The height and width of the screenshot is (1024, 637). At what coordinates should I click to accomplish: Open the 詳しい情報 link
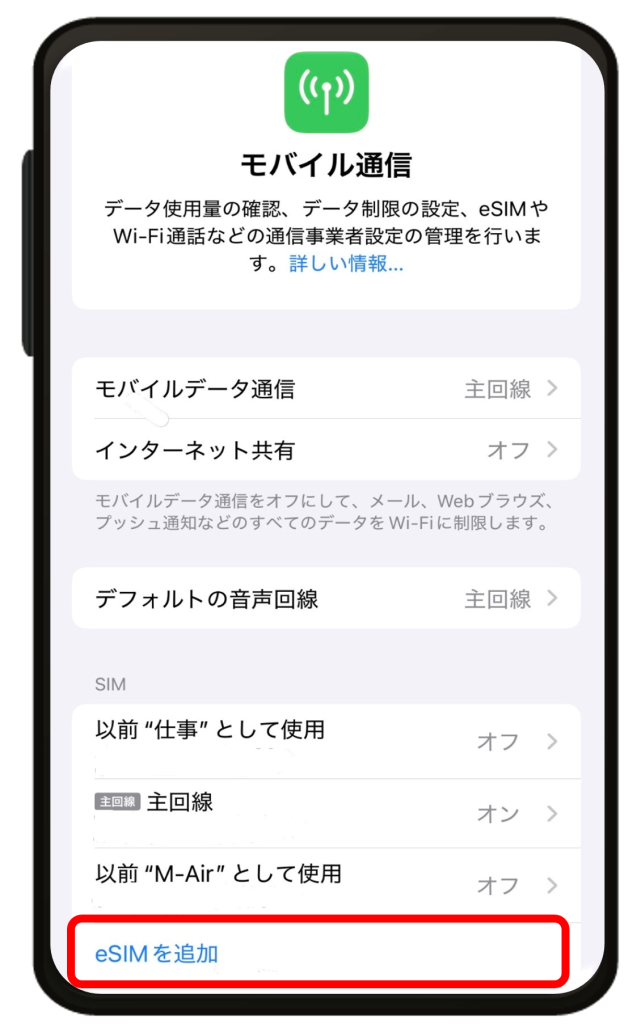pyautogui.click(x=346, y=264)
